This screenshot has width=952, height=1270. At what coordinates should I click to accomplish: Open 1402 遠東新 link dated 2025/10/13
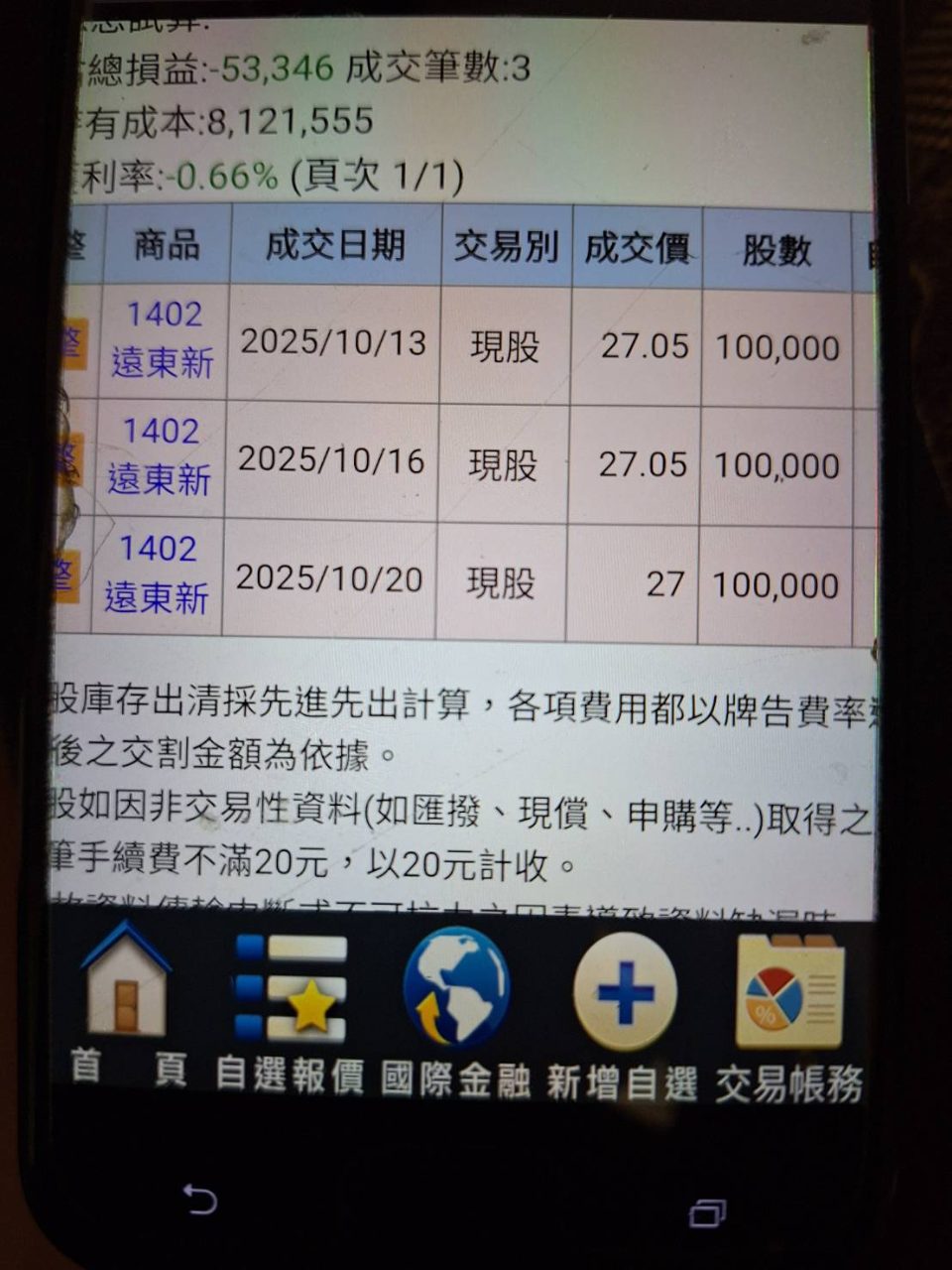coord(164,339)
